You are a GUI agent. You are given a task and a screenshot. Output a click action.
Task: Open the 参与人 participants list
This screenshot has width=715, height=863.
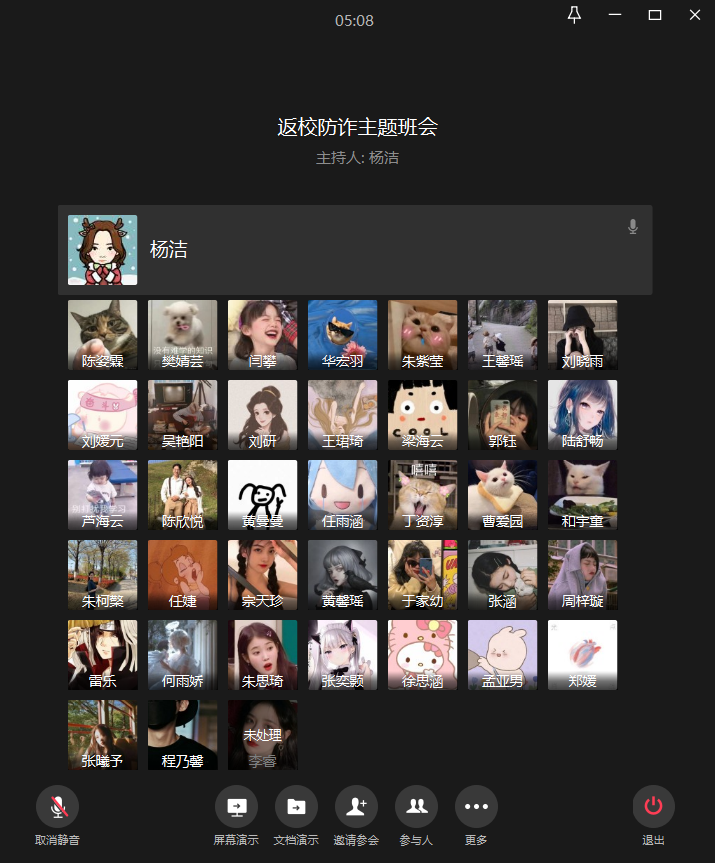click(416, 806)
